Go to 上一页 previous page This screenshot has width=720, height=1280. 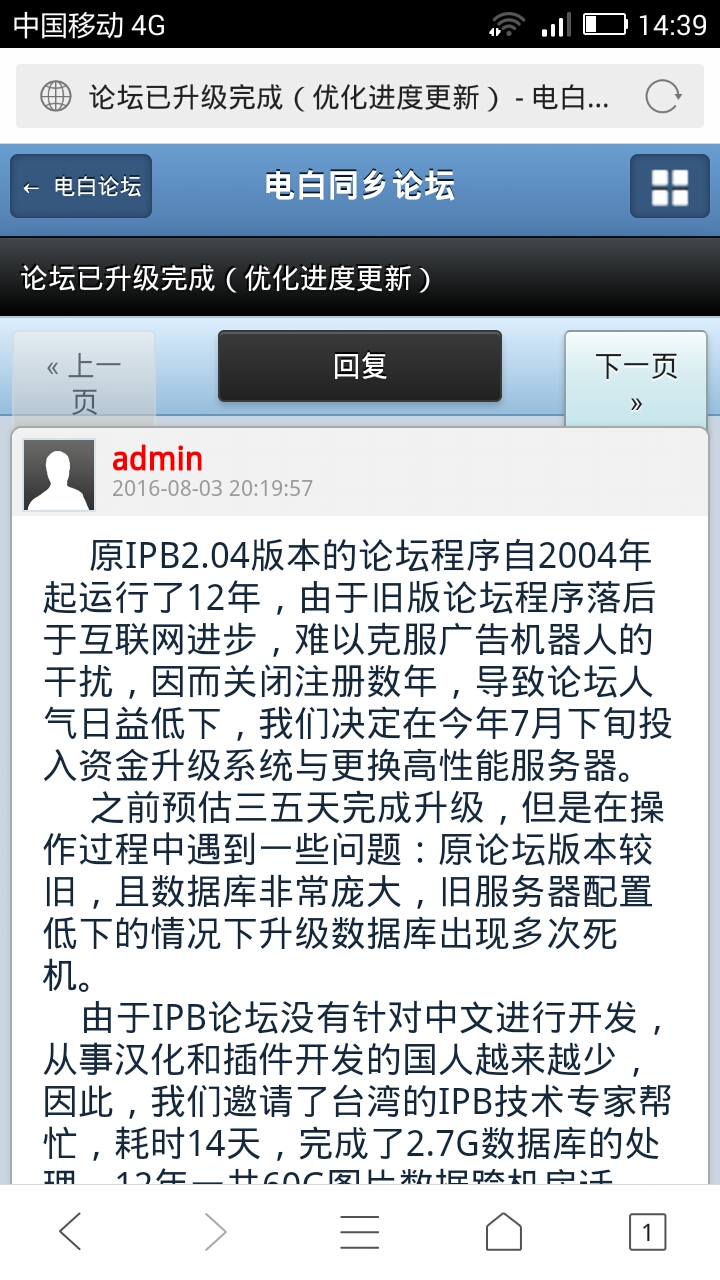pos(84,382)
